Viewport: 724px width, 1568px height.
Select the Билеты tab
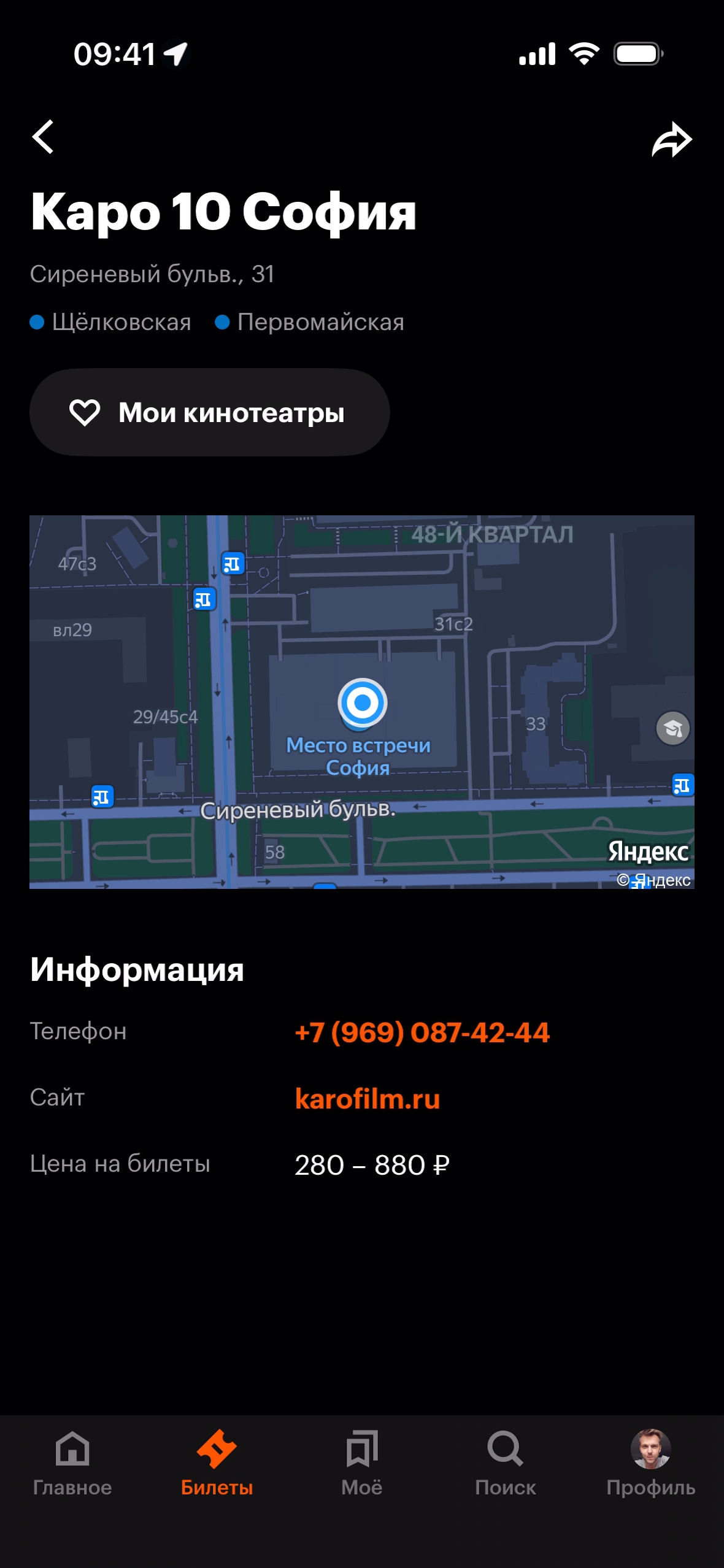pyautogui.click(x=217, y=1462)
